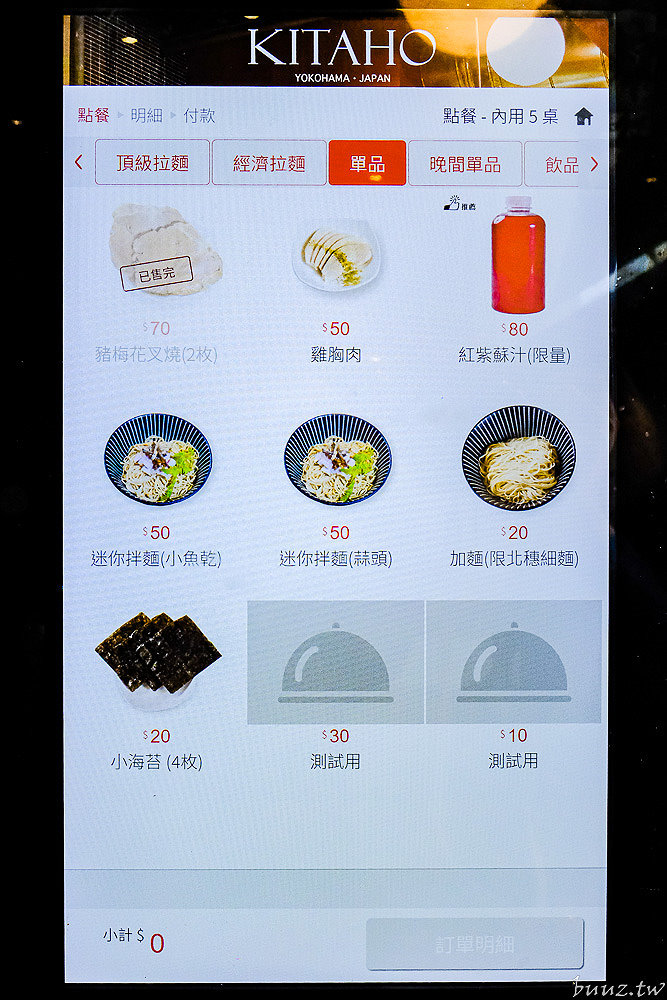This screenshot has width=667, height=1000.
Task: Switch to the 經濟拉麵 tab
Action: 269,163
